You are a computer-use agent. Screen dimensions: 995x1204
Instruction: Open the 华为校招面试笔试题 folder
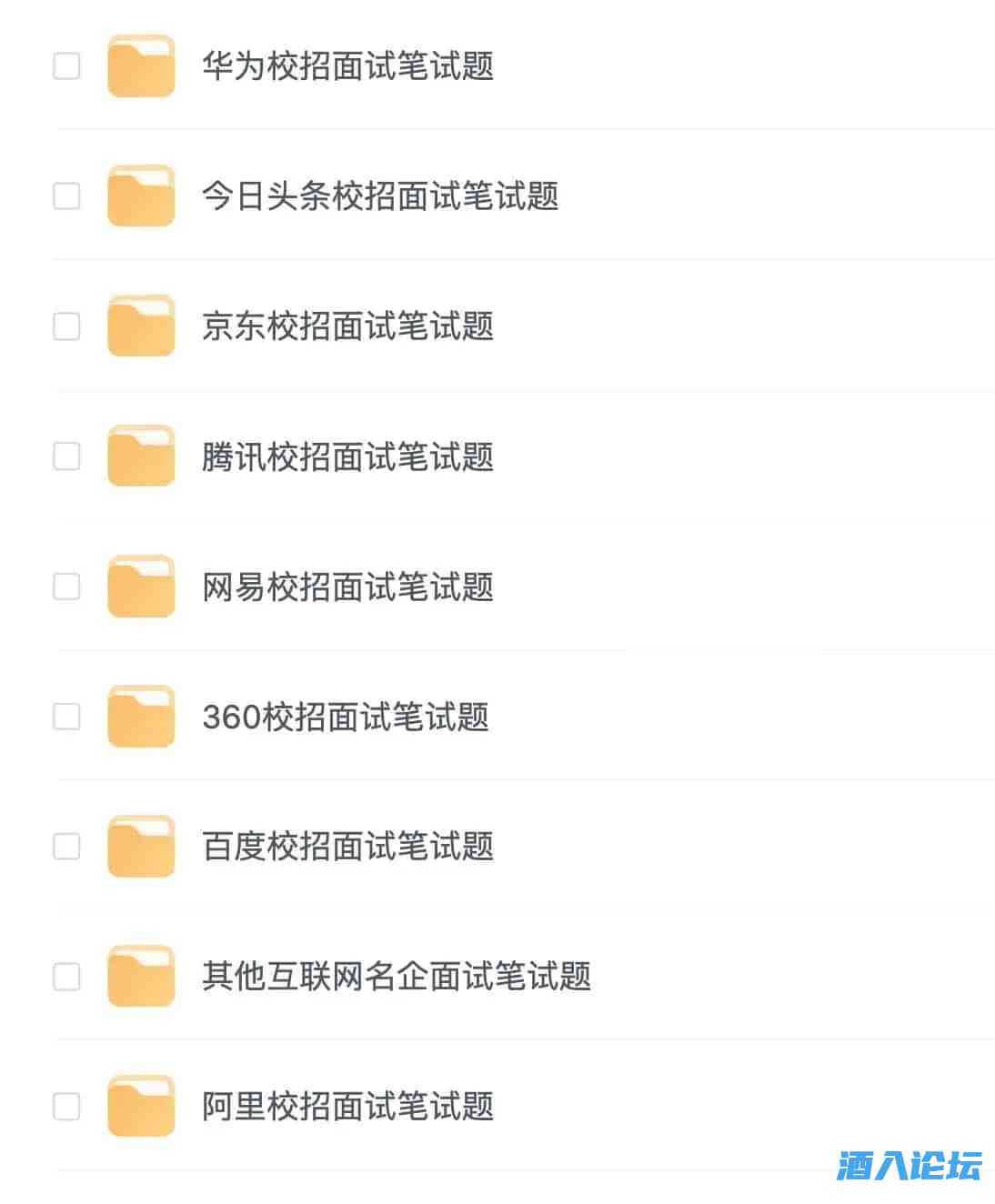click(x=347, y=66)
